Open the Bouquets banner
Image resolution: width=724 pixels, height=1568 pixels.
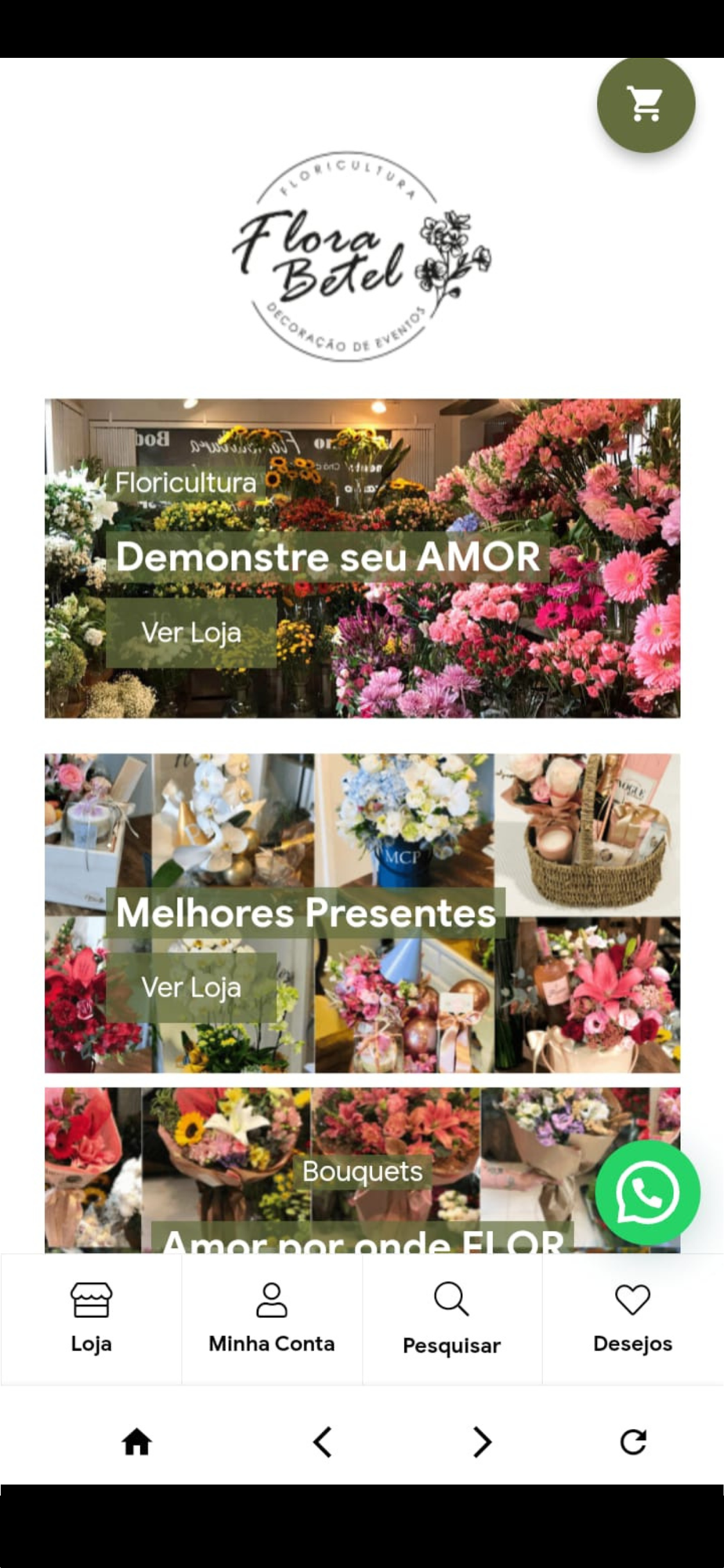pos(362,1171)
